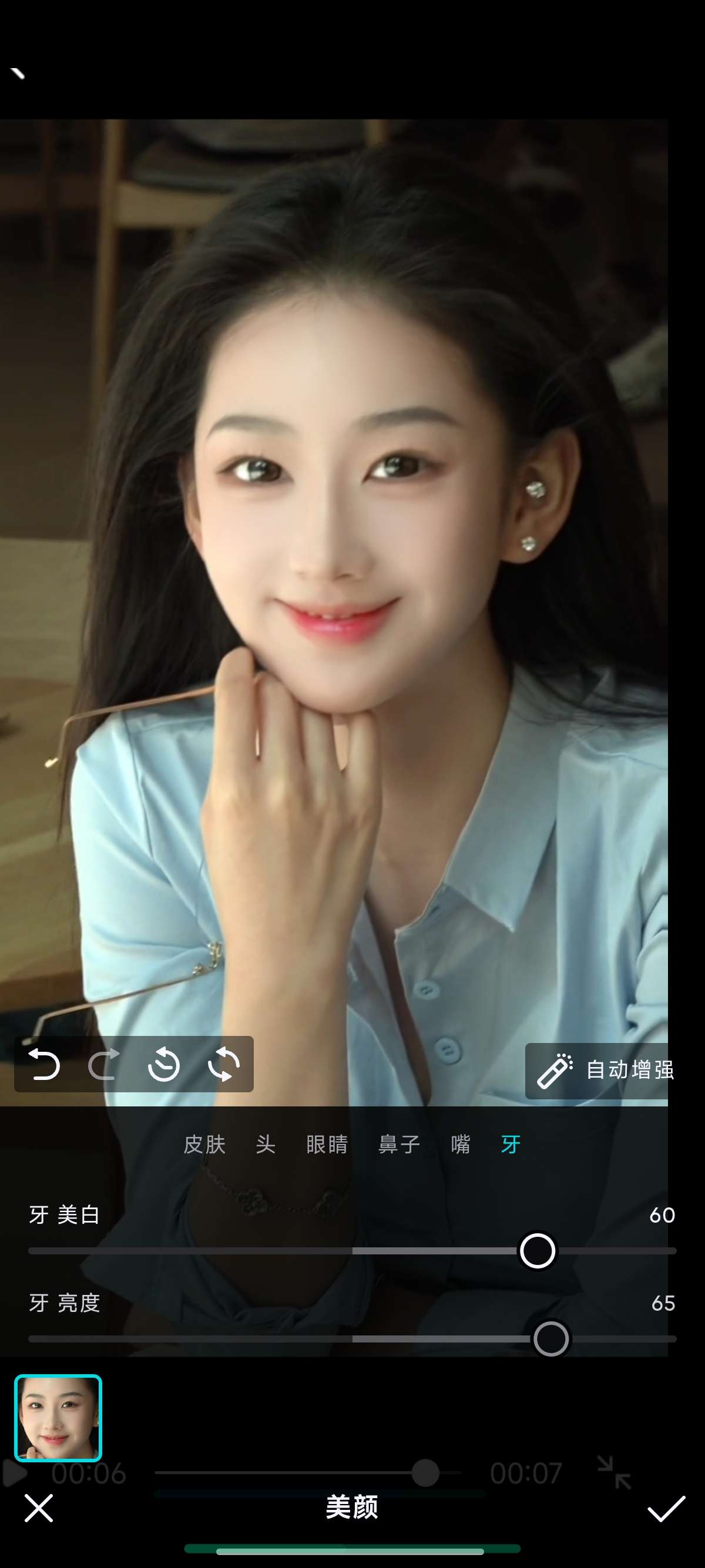Tap the 牙 亮度 slider handle
The height and width of the screenshot is (1568, 705).
tap(551, 1339)
